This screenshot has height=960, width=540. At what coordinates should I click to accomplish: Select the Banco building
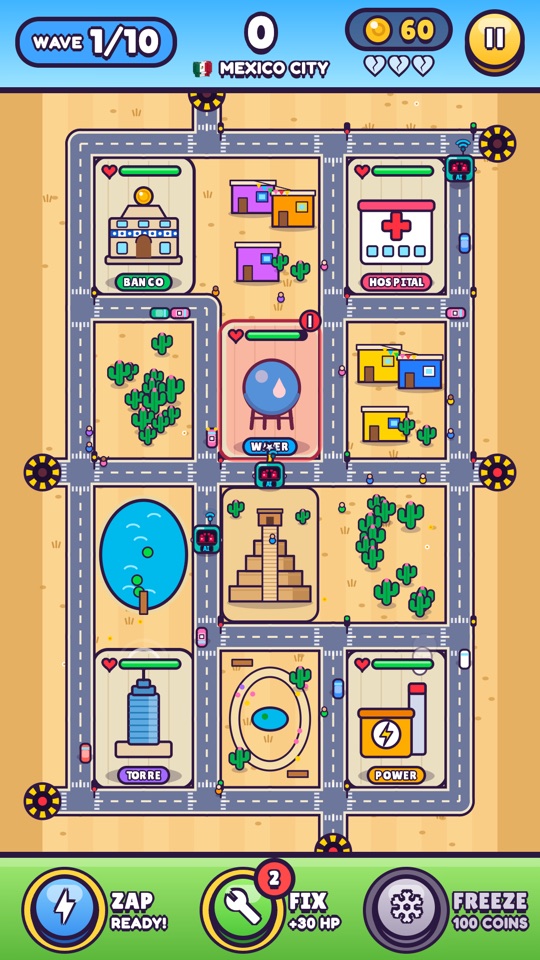pyautogui.click(x=144, y=225)
